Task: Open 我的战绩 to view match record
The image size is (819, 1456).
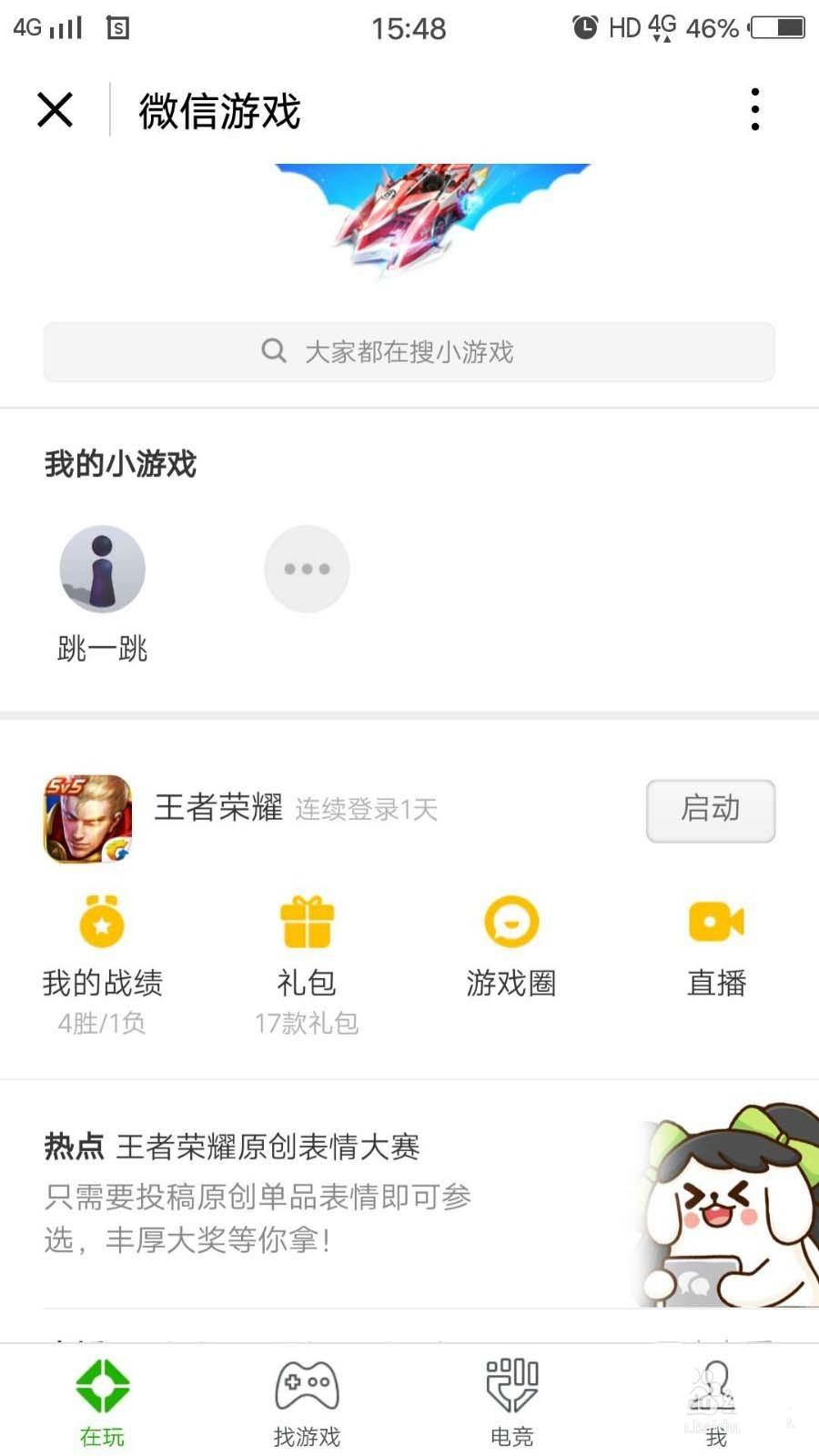Action: click(x=101, y=946)
